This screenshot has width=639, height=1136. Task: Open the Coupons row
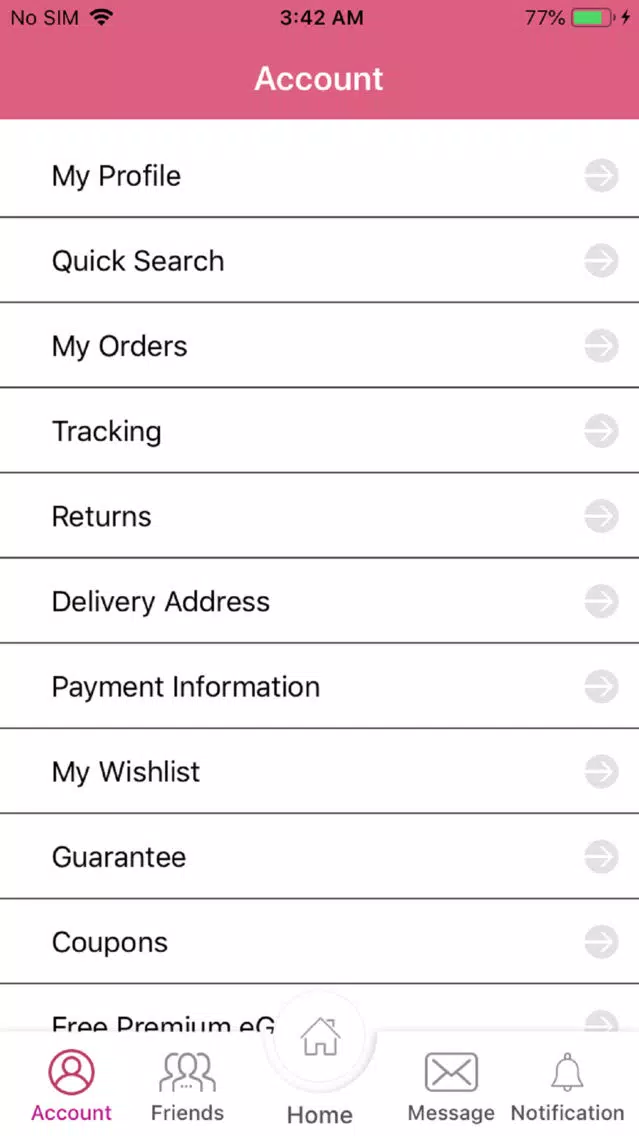[320, 942]
